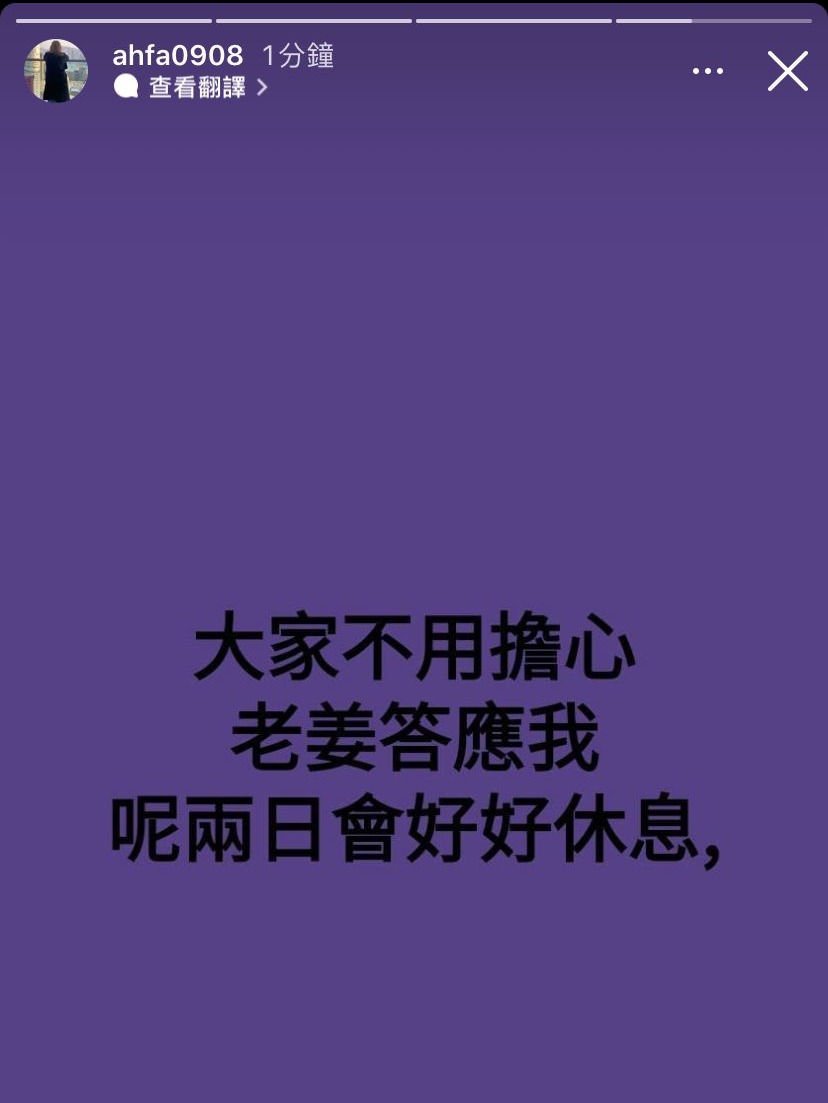Tap the ahfa0908 username
The width and height of the screenshot is (828, 1103).
[177, 55]
